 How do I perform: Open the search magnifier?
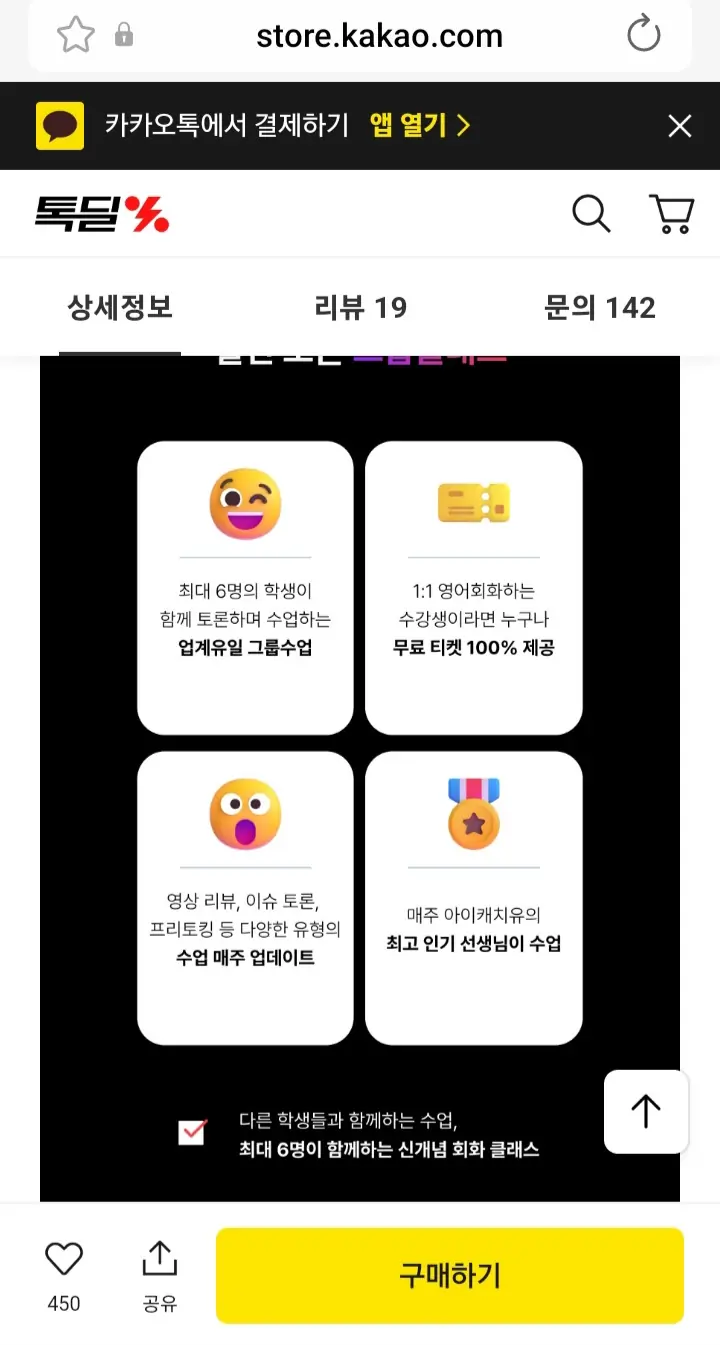click(591, 213)
